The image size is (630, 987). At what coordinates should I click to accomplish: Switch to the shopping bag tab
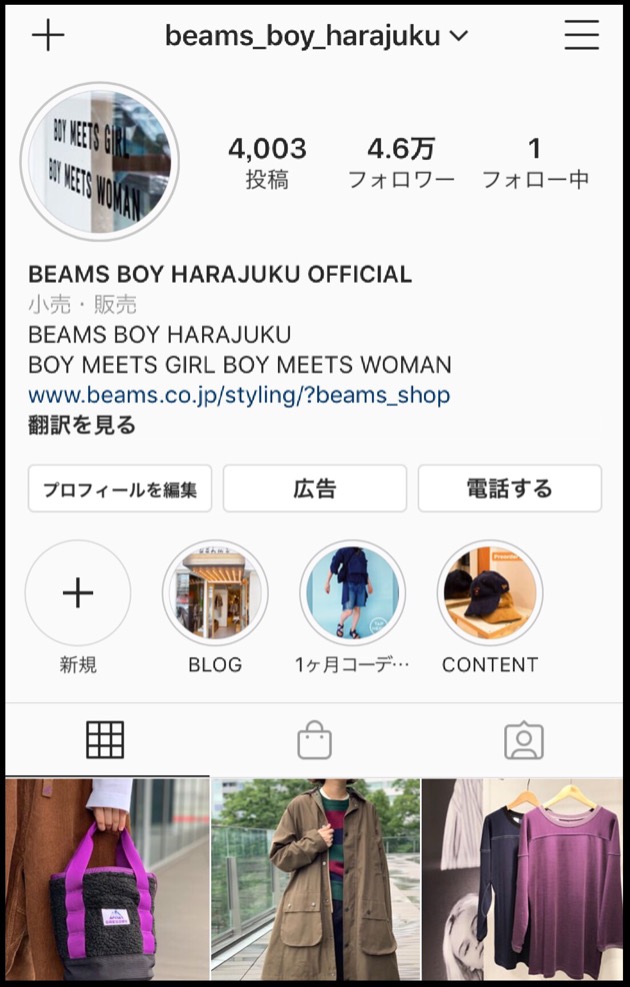pos(314,741)
